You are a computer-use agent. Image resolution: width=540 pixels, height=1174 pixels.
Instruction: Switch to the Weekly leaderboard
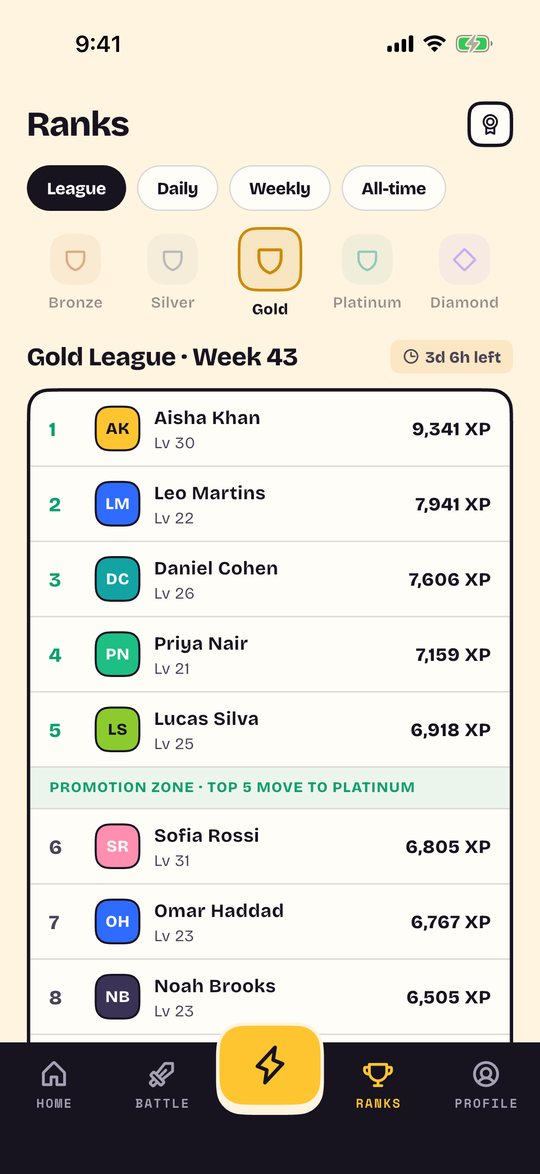point(279,188)
